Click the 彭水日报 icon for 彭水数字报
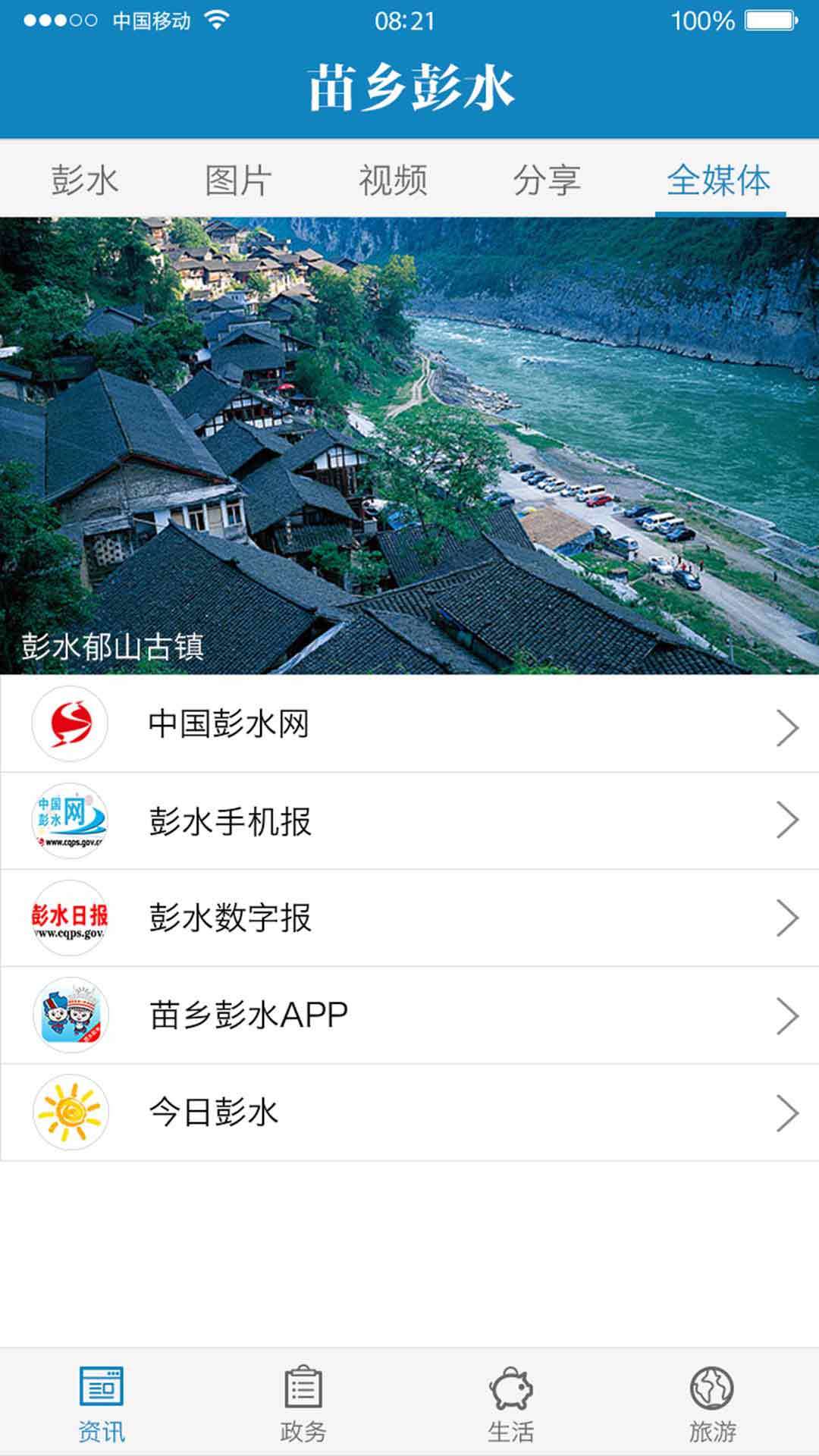 70,918
